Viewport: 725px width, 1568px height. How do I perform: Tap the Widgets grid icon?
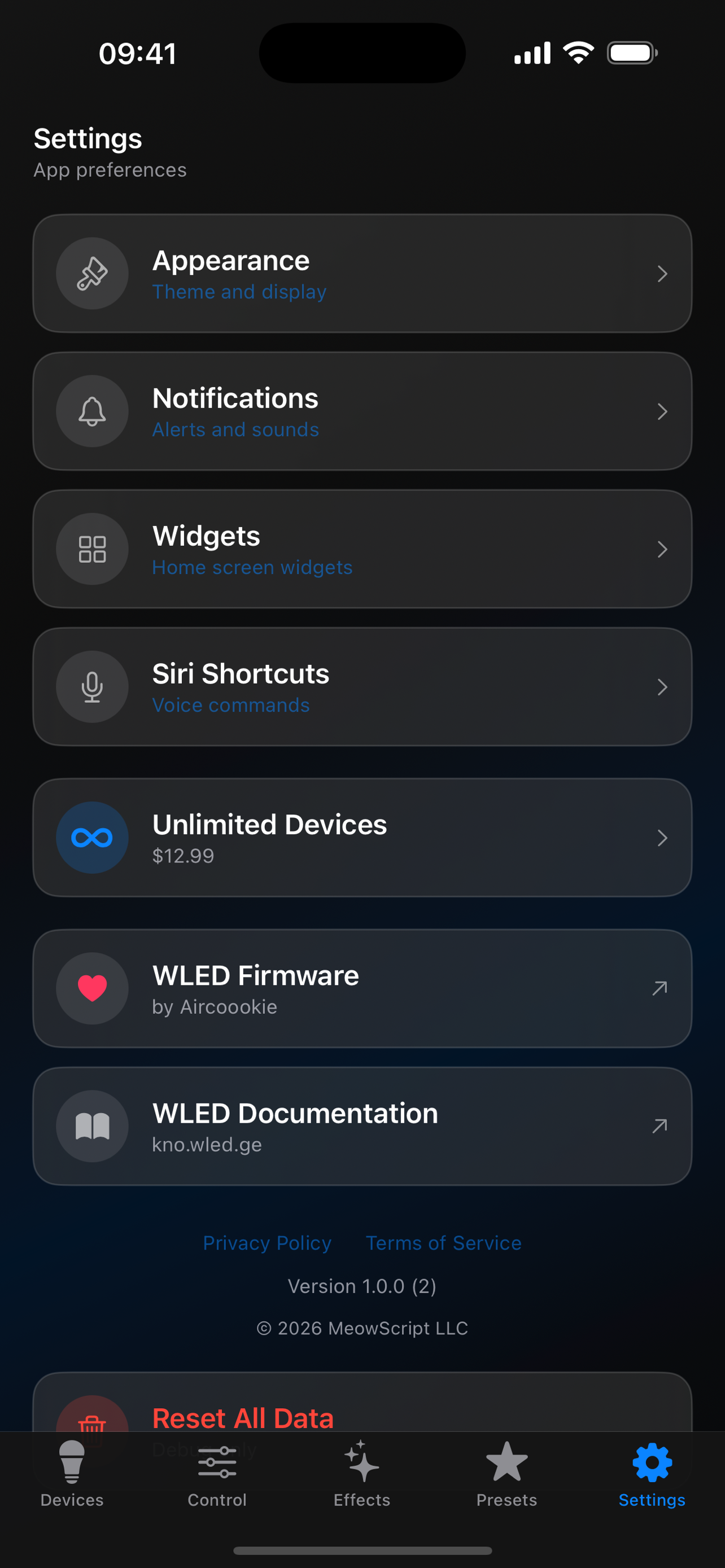tap(92, 549)
